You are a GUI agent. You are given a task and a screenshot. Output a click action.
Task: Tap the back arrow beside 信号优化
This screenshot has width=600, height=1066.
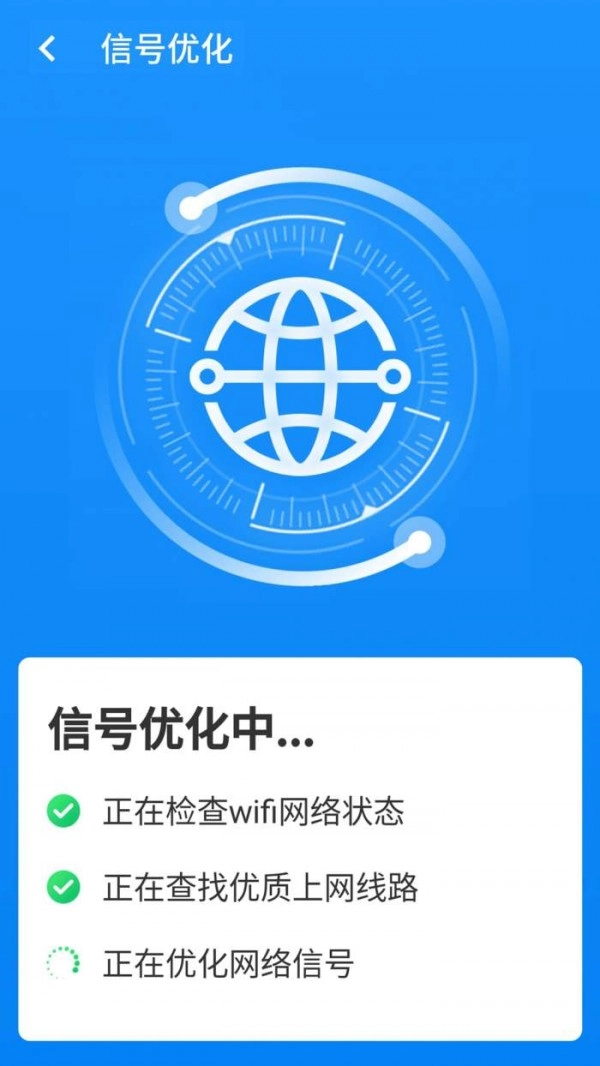47,49
